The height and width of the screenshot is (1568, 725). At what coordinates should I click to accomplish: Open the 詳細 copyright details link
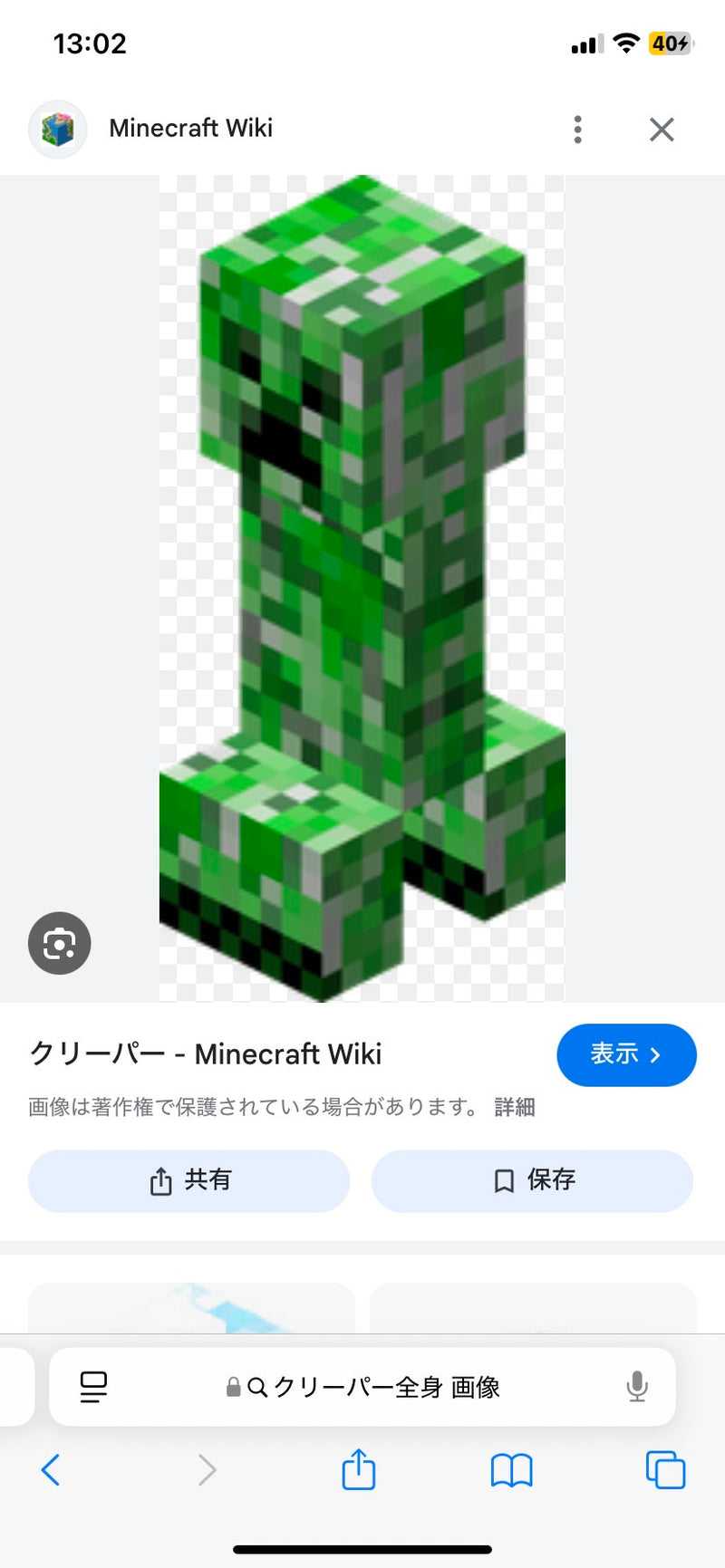pyautogui.click(x=515, y=1107)
